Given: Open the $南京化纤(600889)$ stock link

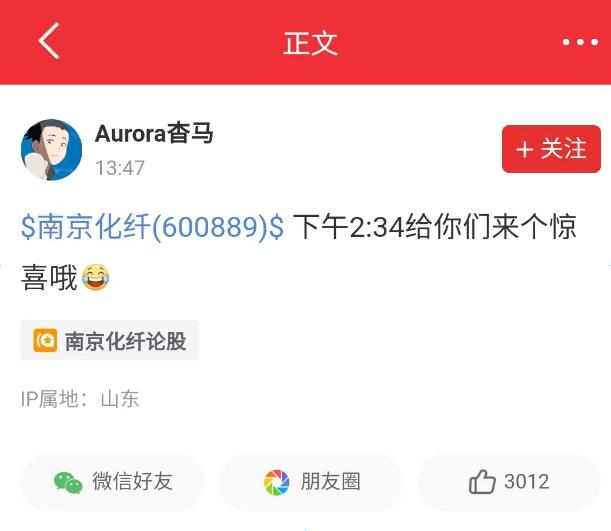Looking at the screenshot, I should coord(152,227).
